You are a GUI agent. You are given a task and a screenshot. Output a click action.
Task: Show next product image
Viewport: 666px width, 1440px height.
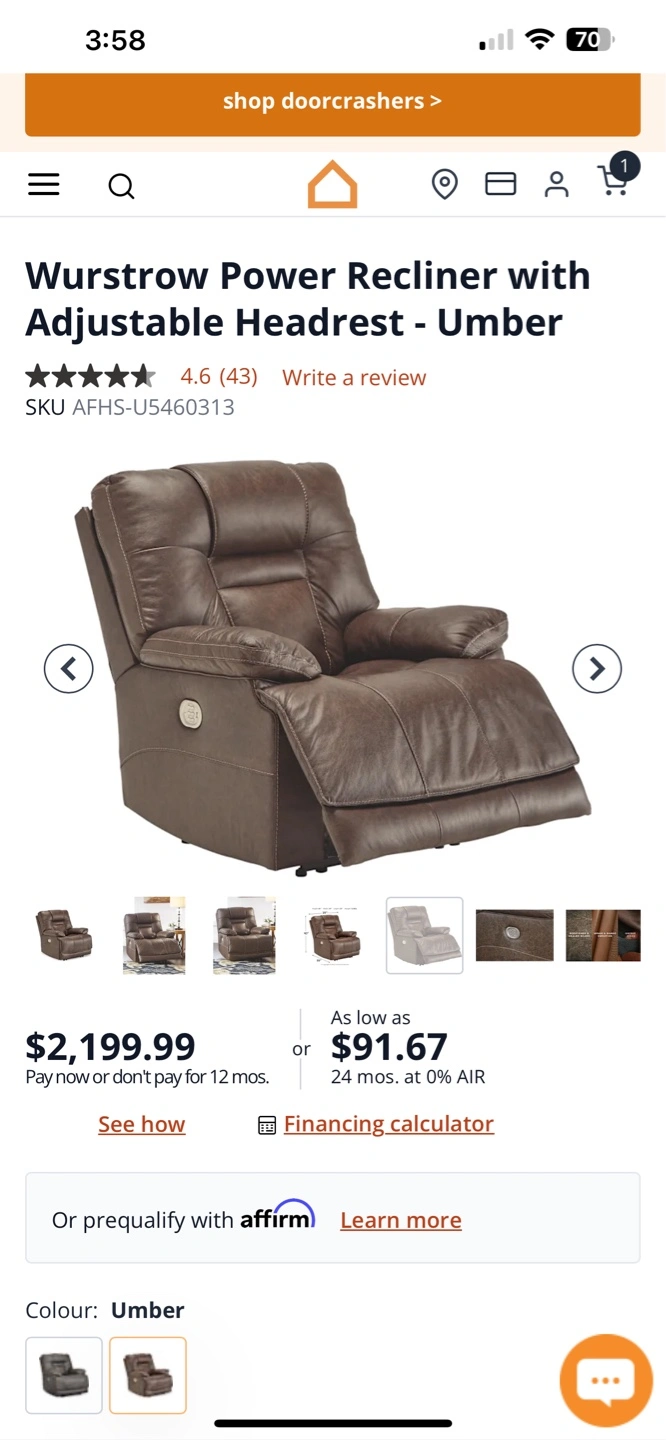click(x=597, y=668)
